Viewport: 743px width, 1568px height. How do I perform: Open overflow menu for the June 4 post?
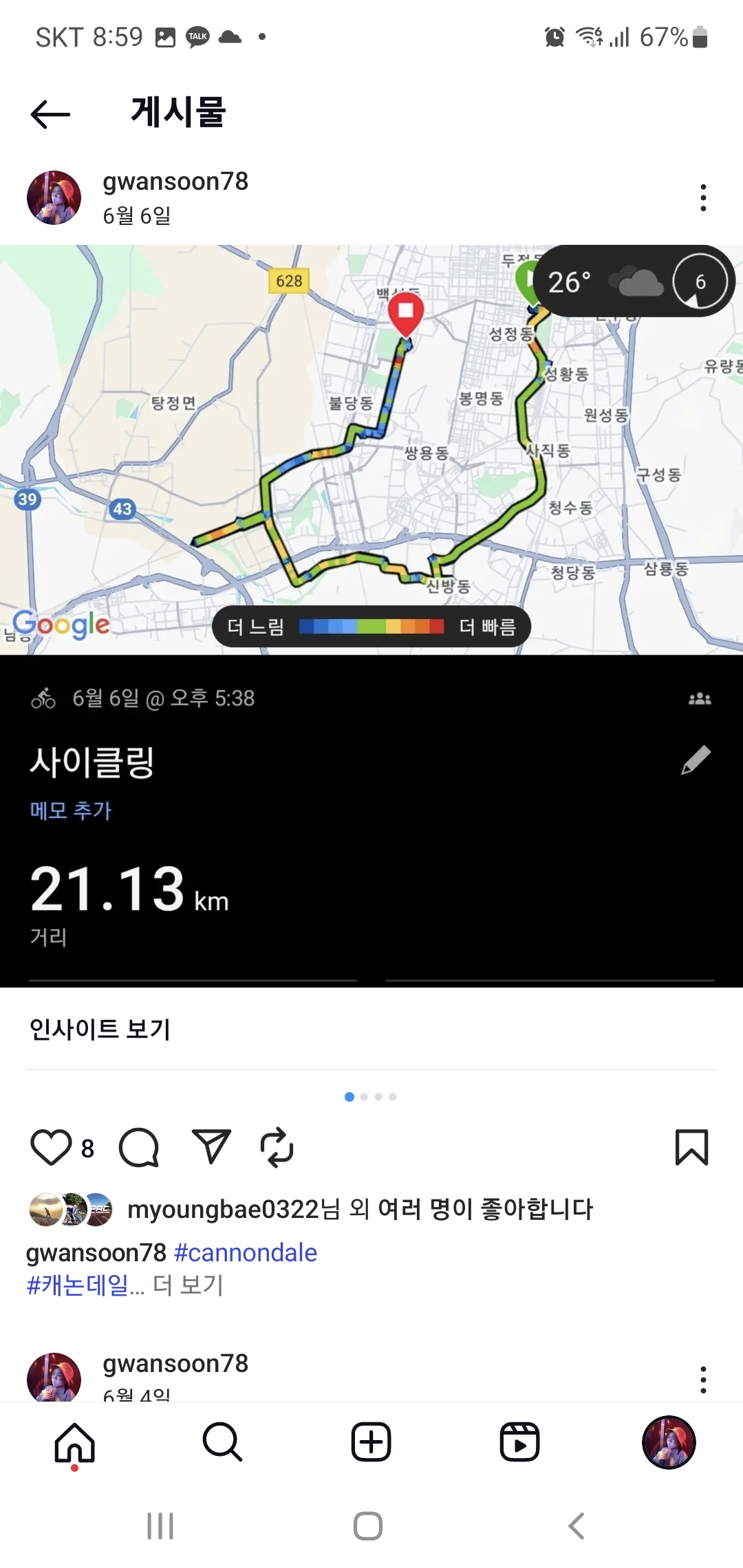(x=702, y=1380)
